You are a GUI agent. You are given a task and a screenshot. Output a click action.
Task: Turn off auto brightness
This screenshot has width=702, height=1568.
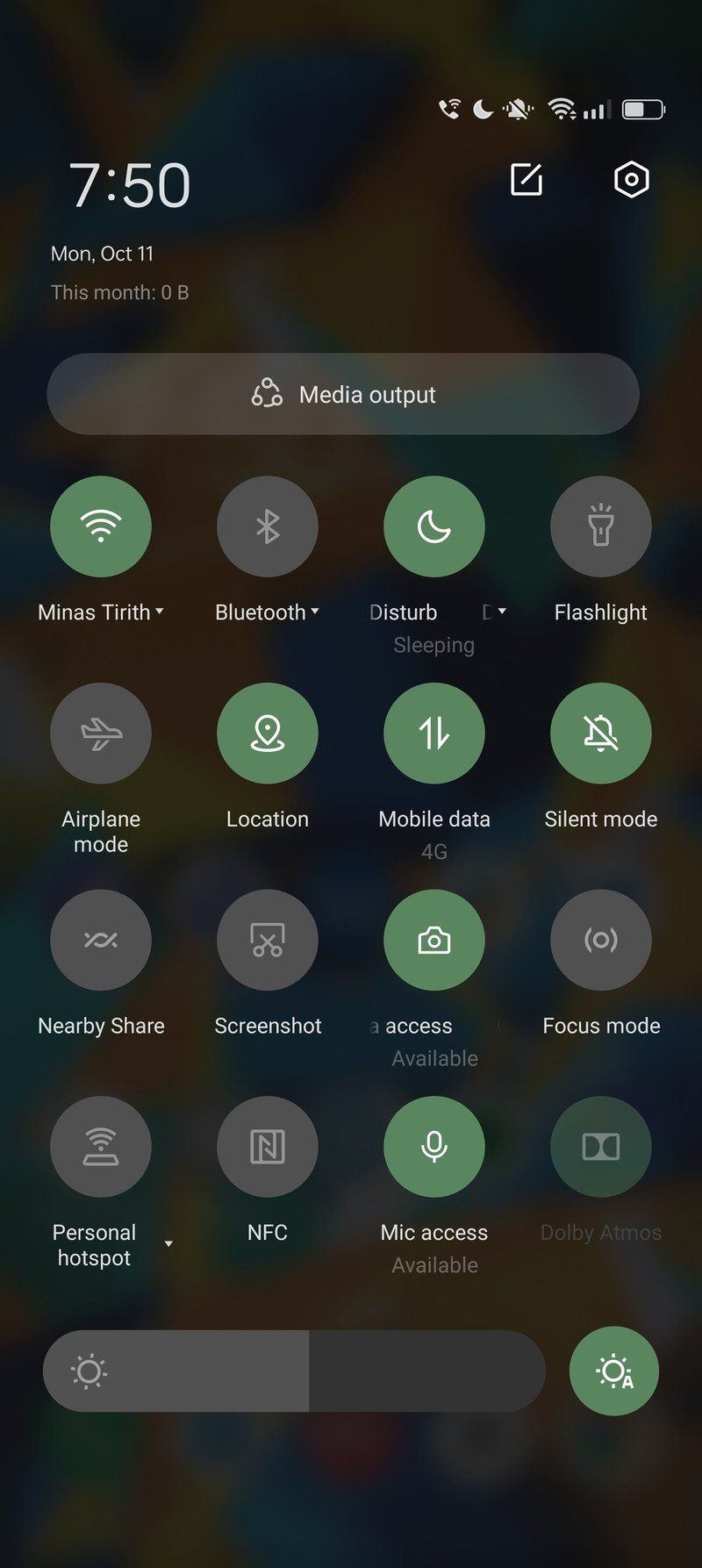pyautogui.click(x=614, y=1371)
